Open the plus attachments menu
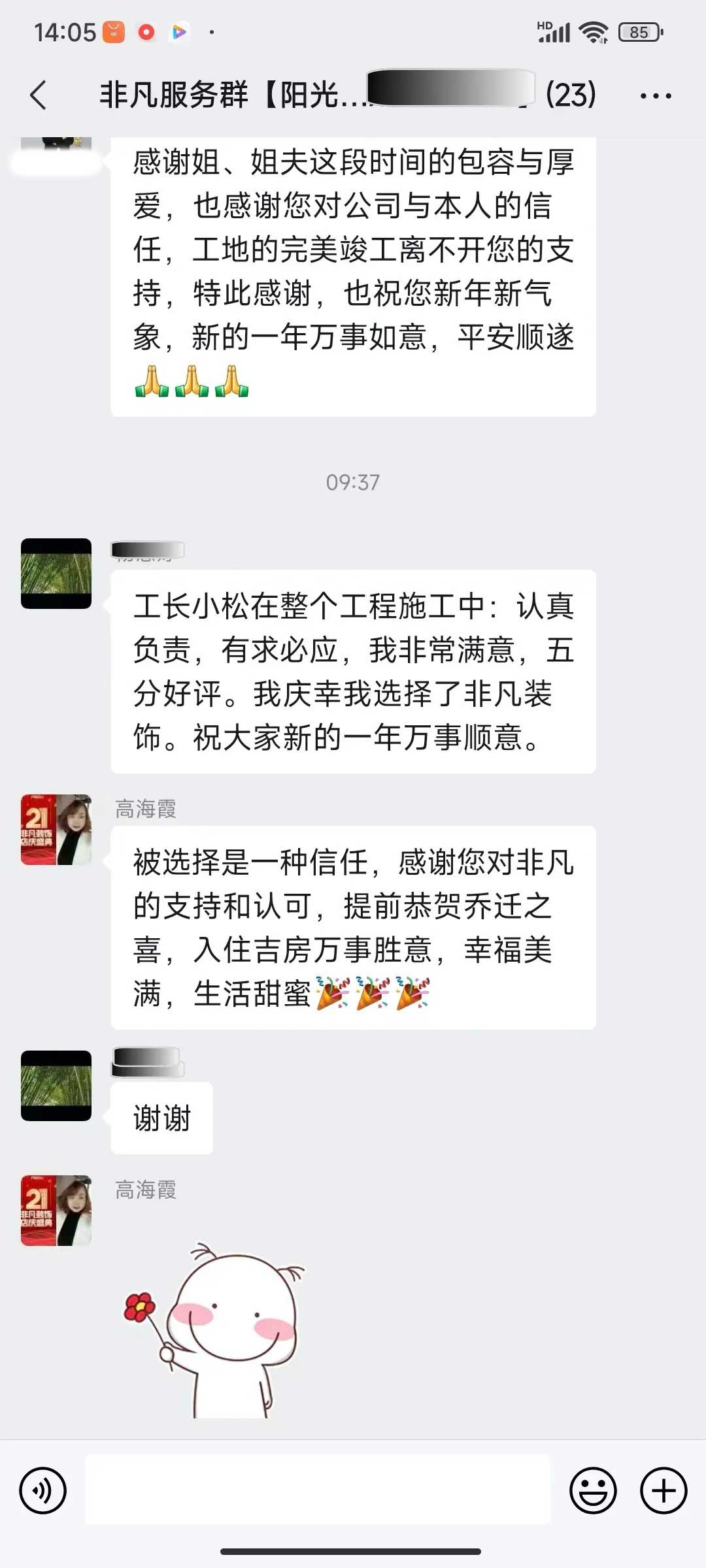 pyautogui.click(x=663, y=1491)
